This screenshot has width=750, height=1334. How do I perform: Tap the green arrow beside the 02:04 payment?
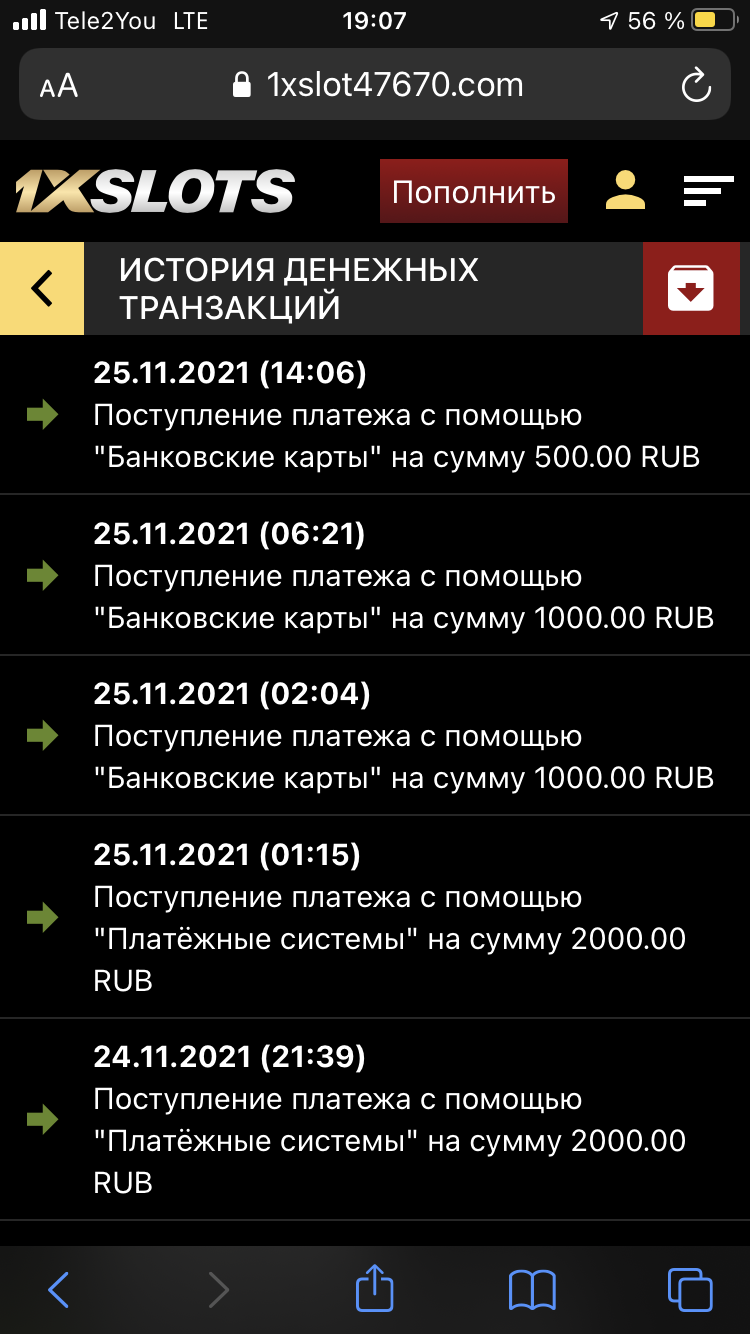(x=42, y=736)
